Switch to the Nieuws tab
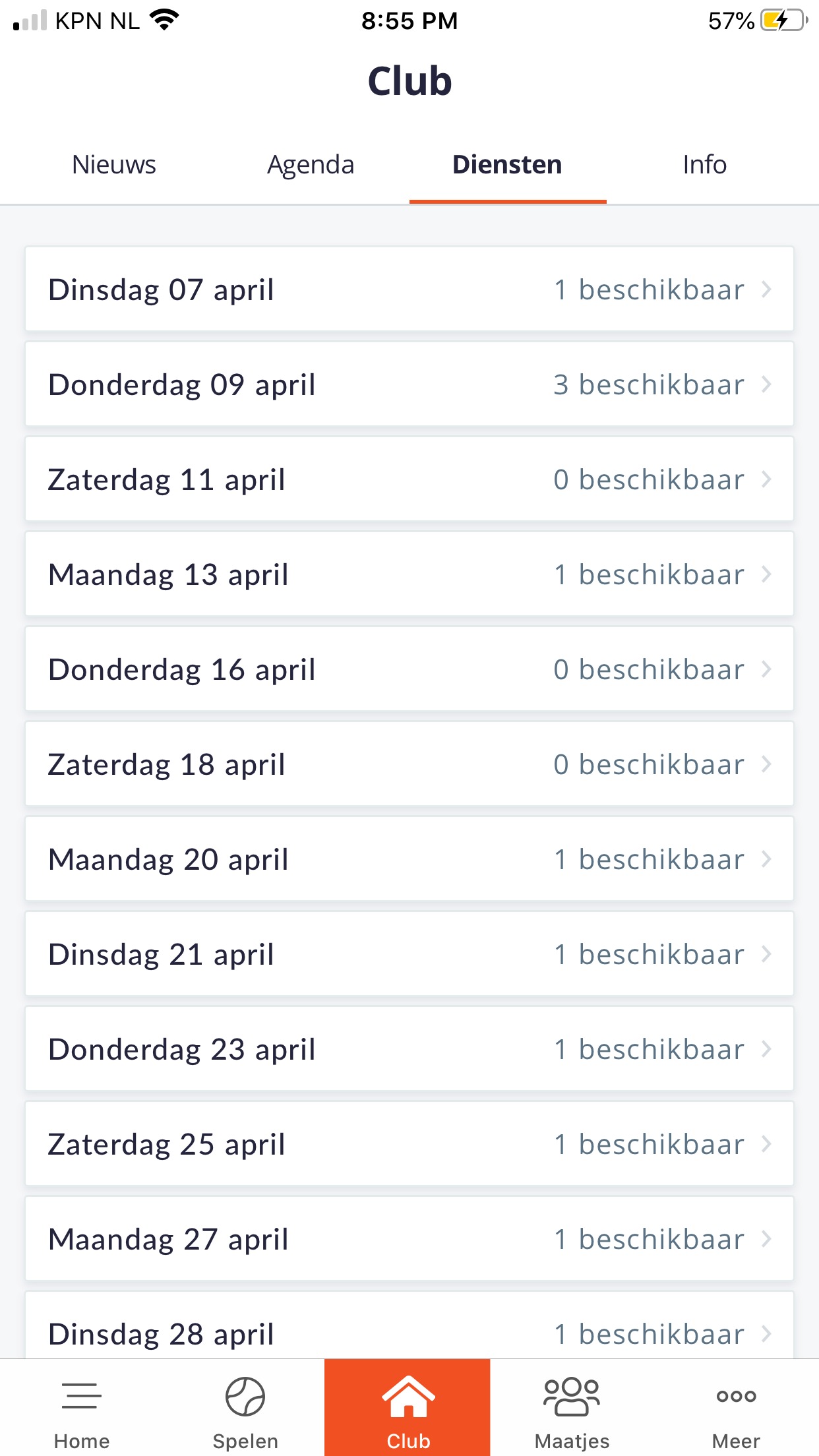Image resolution: width=819 pixels, height=1456 pixels. (x=114, y=165)
